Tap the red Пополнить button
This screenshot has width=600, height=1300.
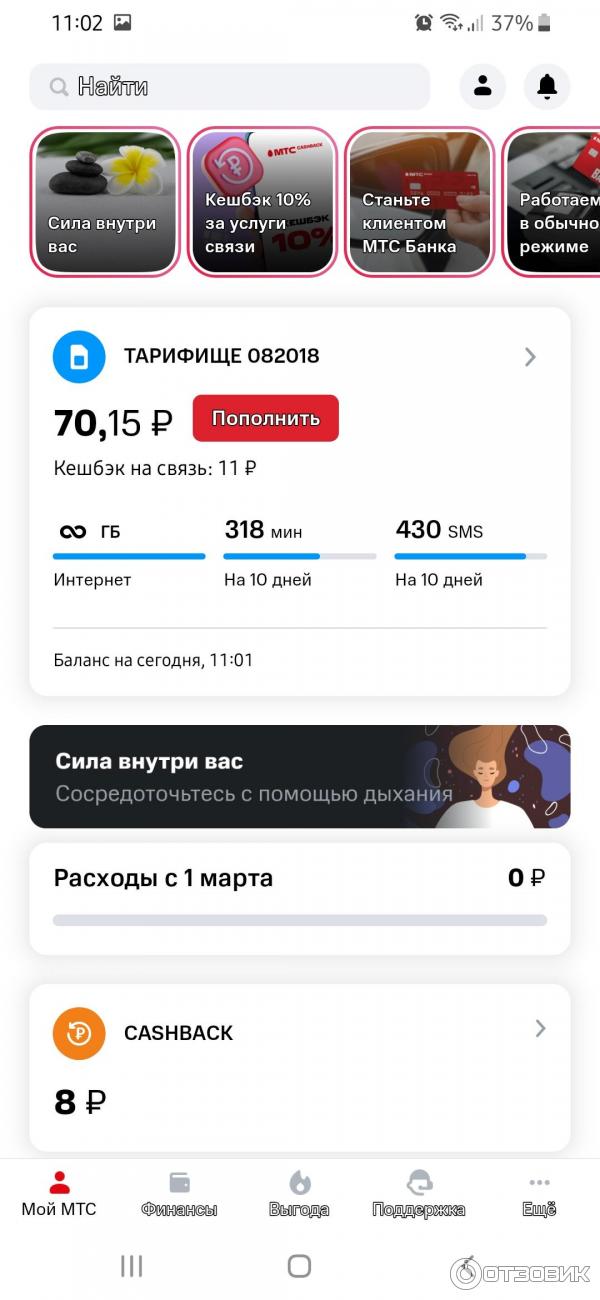[x=265, y=419]
